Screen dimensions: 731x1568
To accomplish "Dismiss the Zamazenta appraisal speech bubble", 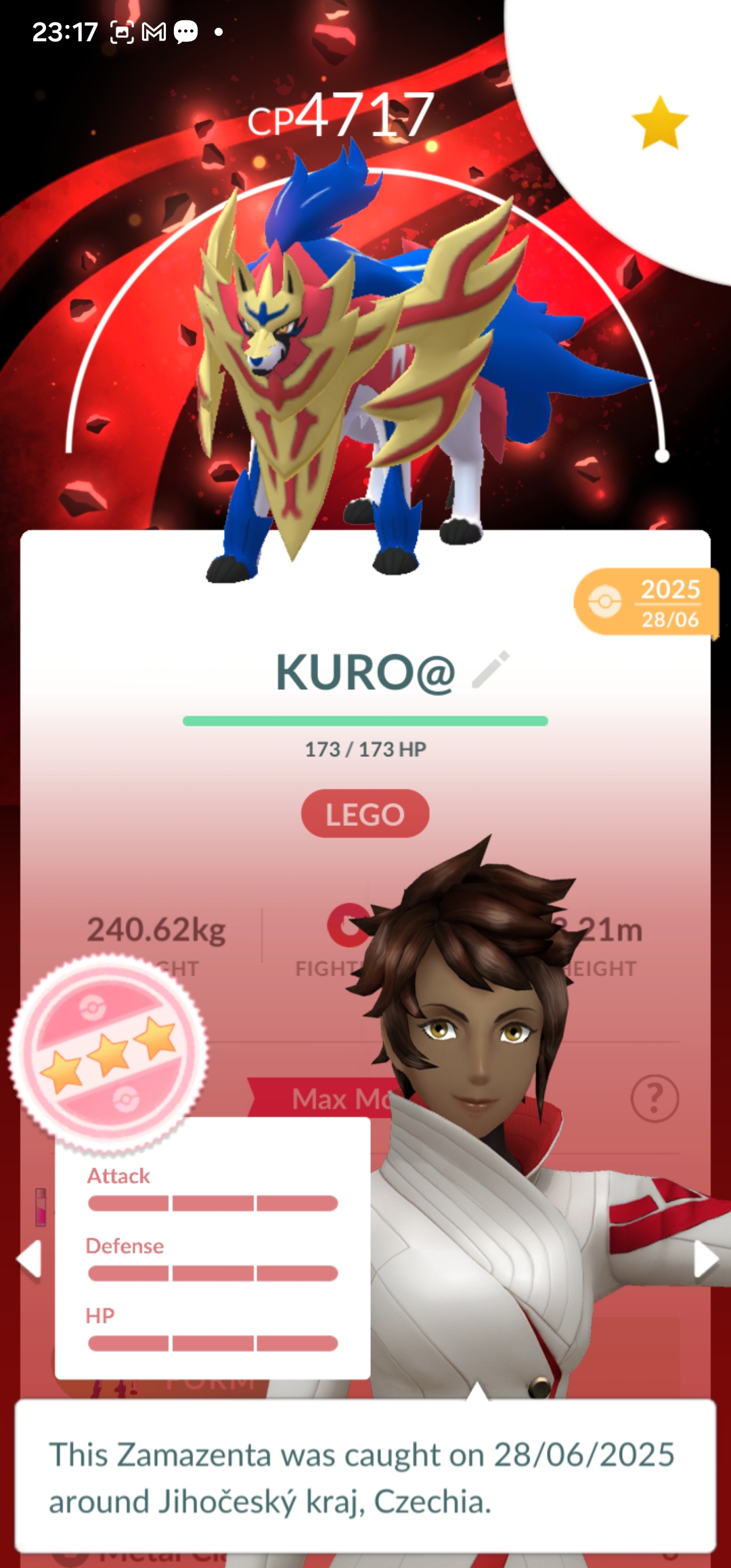I will pyautogui.click(x=365, y=1477).
